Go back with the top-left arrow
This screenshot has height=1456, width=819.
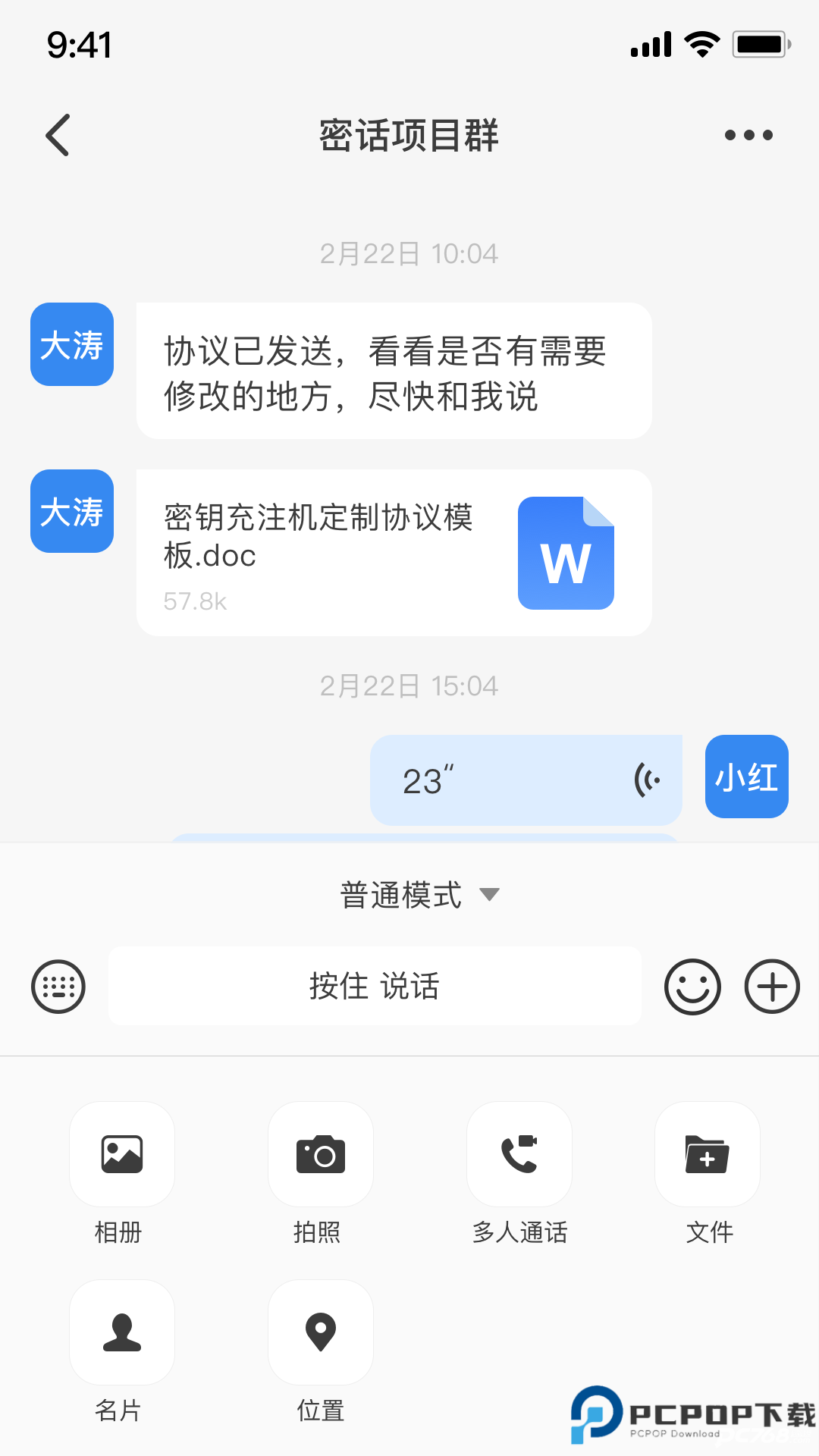click(x=58, y=135)
